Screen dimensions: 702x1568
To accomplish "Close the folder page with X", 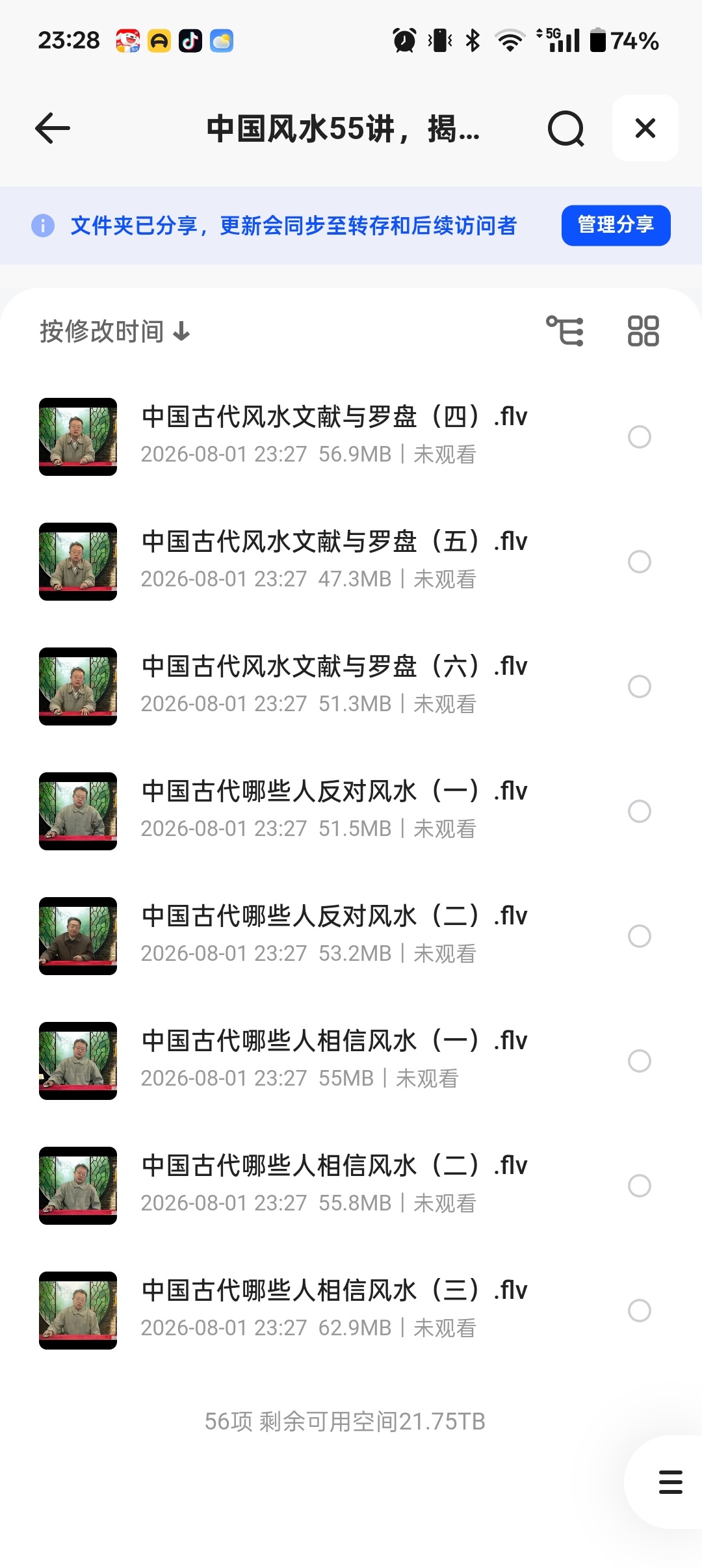I will coord(645,128).
